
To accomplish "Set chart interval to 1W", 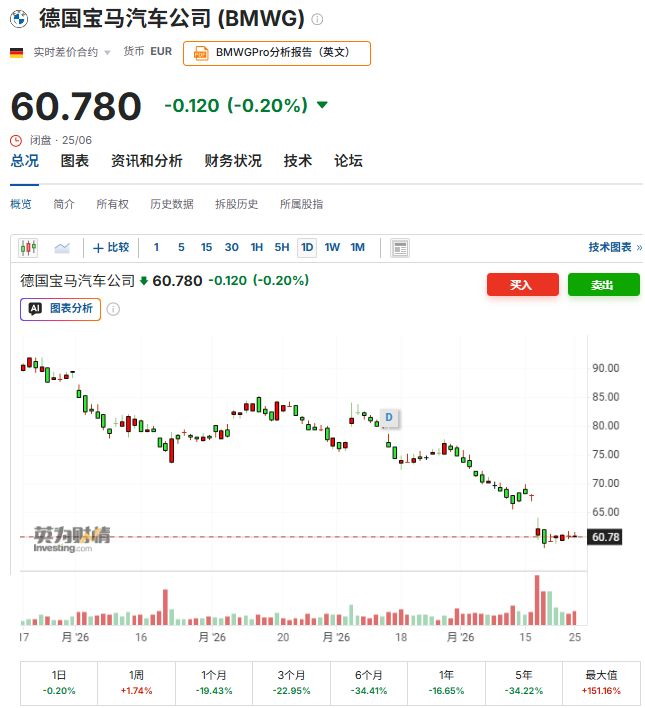I will pyautogui.click(x=332, y=247).
